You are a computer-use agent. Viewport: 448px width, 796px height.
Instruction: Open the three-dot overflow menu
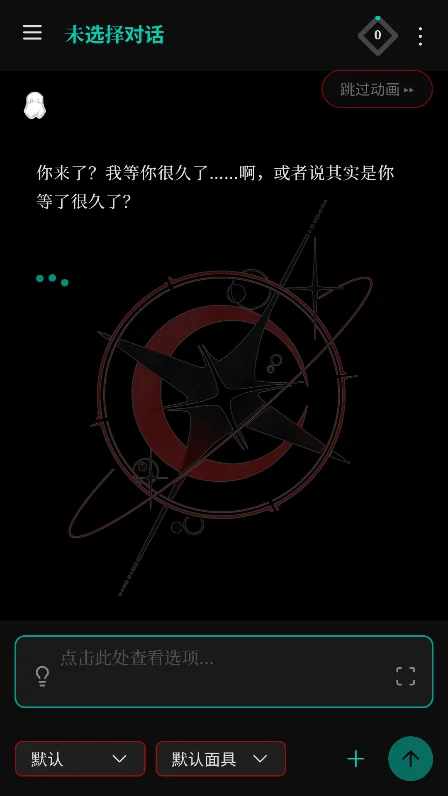420,36
